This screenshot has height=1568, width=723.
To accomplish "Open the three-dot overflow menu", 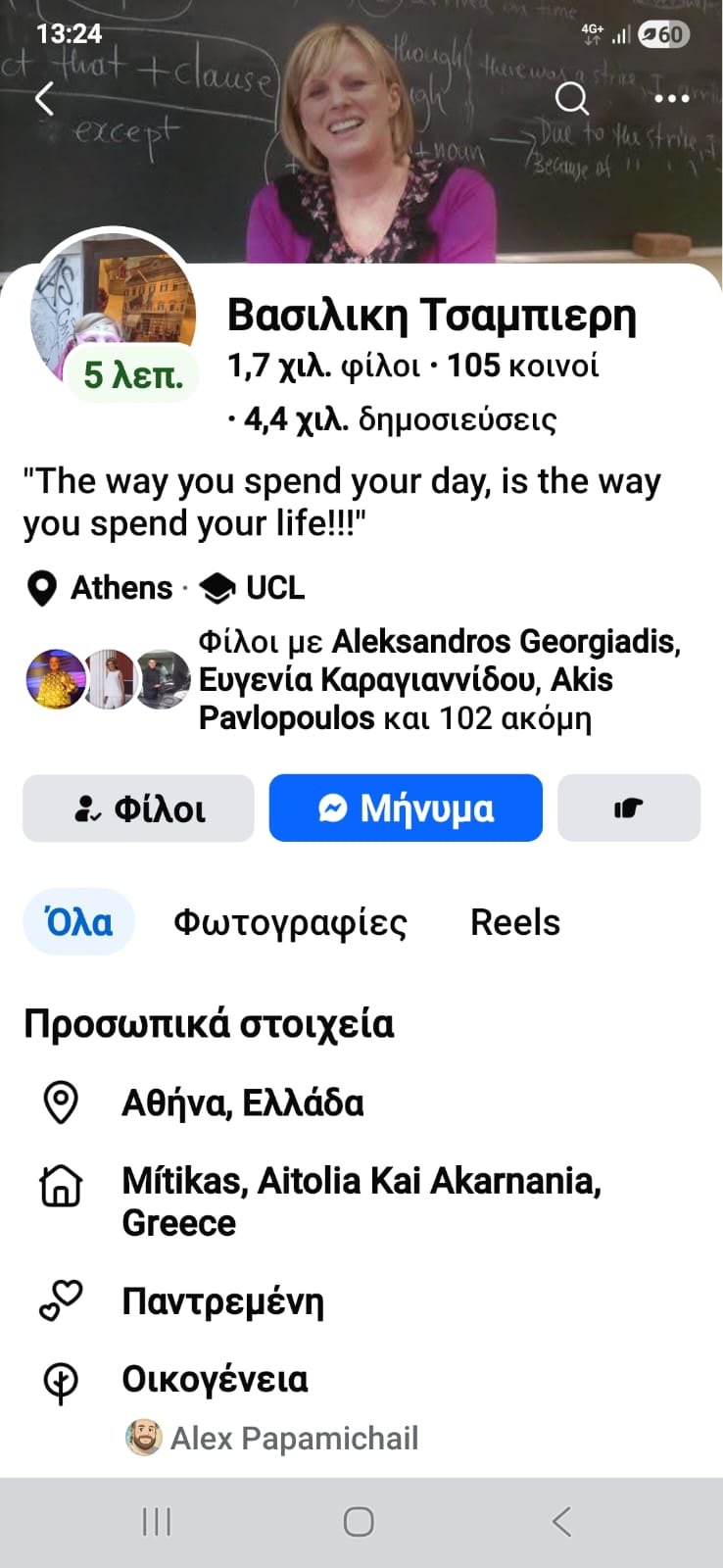I will [671, 98].
